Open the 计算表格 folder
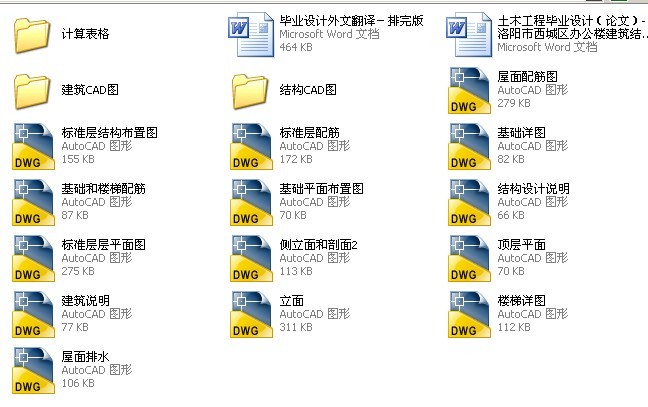The width and height of the screenshot is (648, 407). click(x=34, y=34)
